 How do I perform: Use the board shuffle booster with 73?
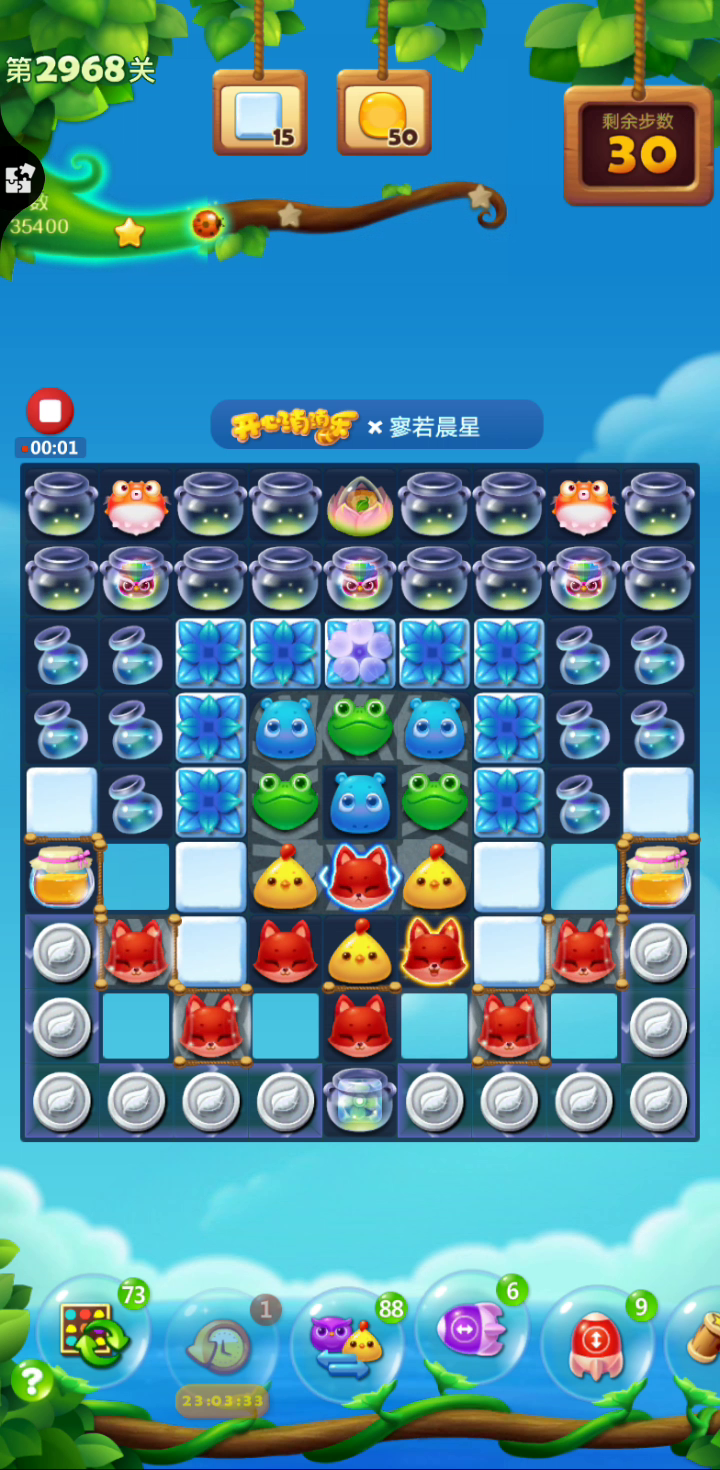tap(93, 1330)
